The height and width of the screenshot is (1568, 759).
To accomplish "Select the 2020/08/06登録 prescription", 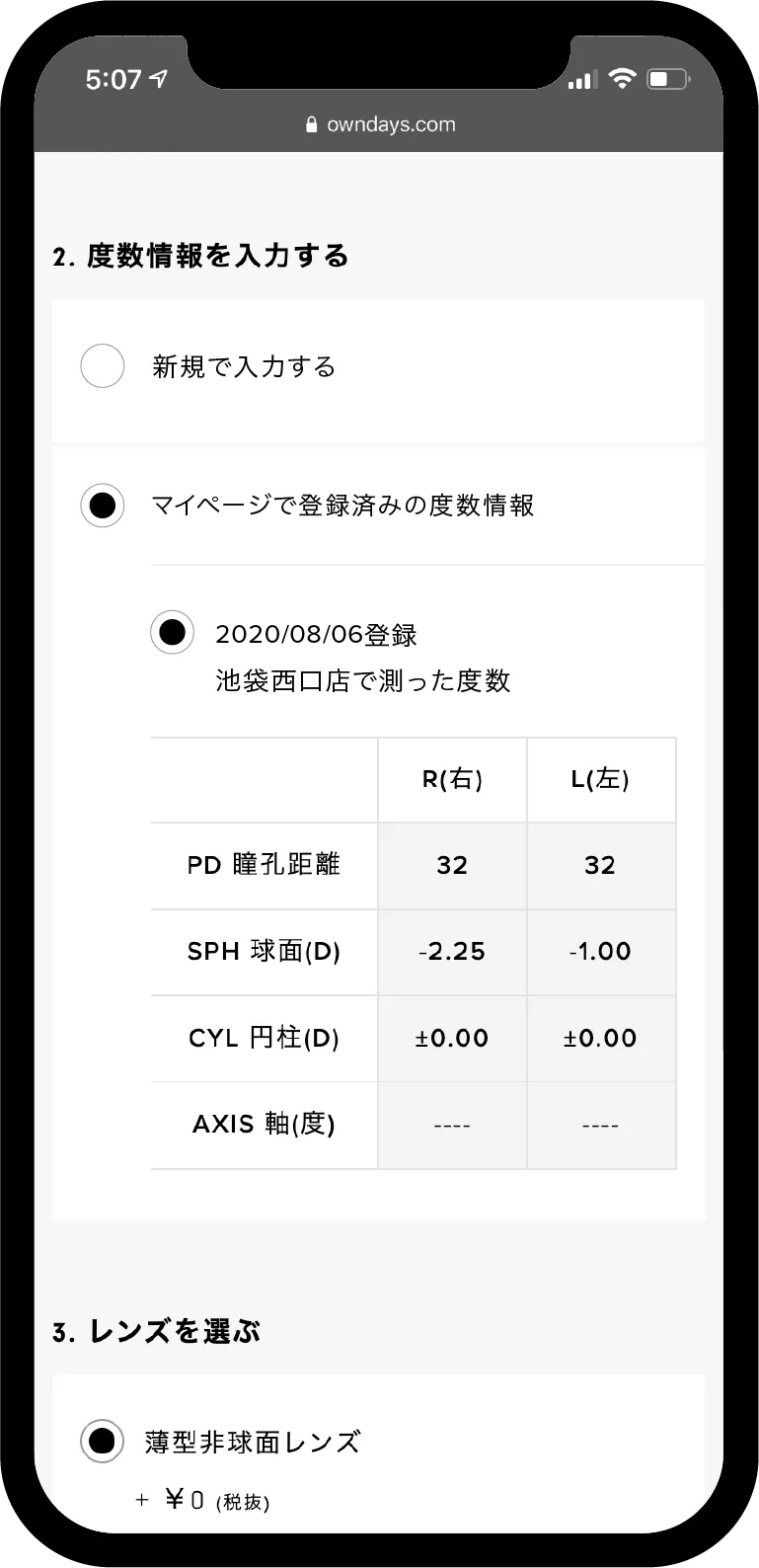I will point(172,632).
